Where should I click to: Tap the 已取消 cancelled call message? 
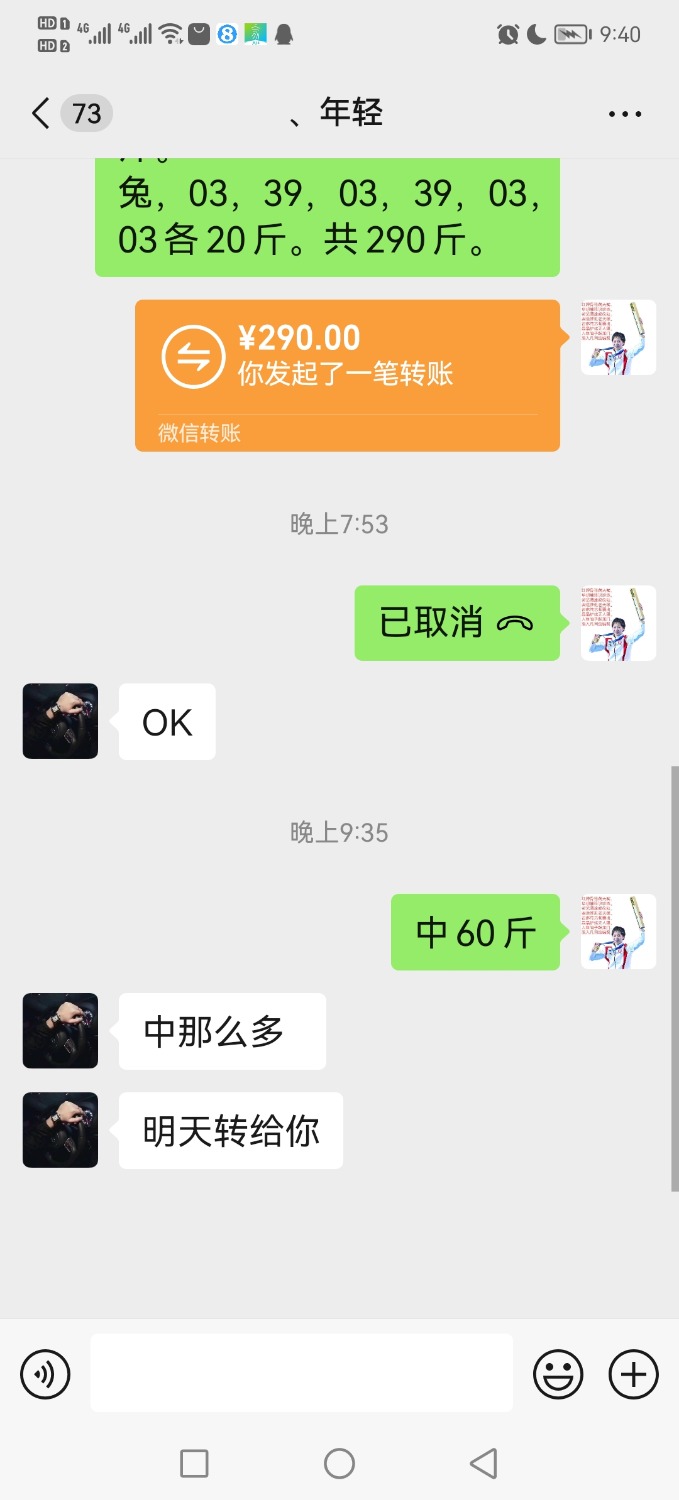(457, 623)
